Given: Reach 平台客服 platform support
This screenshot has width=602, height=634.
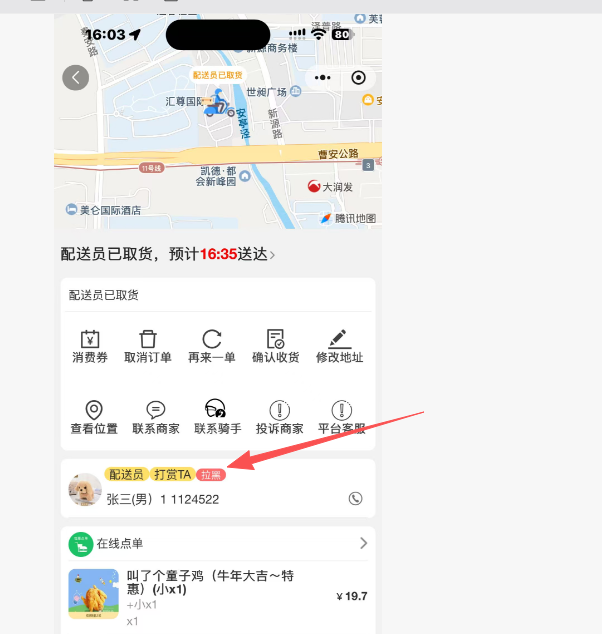Looking at the screenshot, I should tap(341, 417).
